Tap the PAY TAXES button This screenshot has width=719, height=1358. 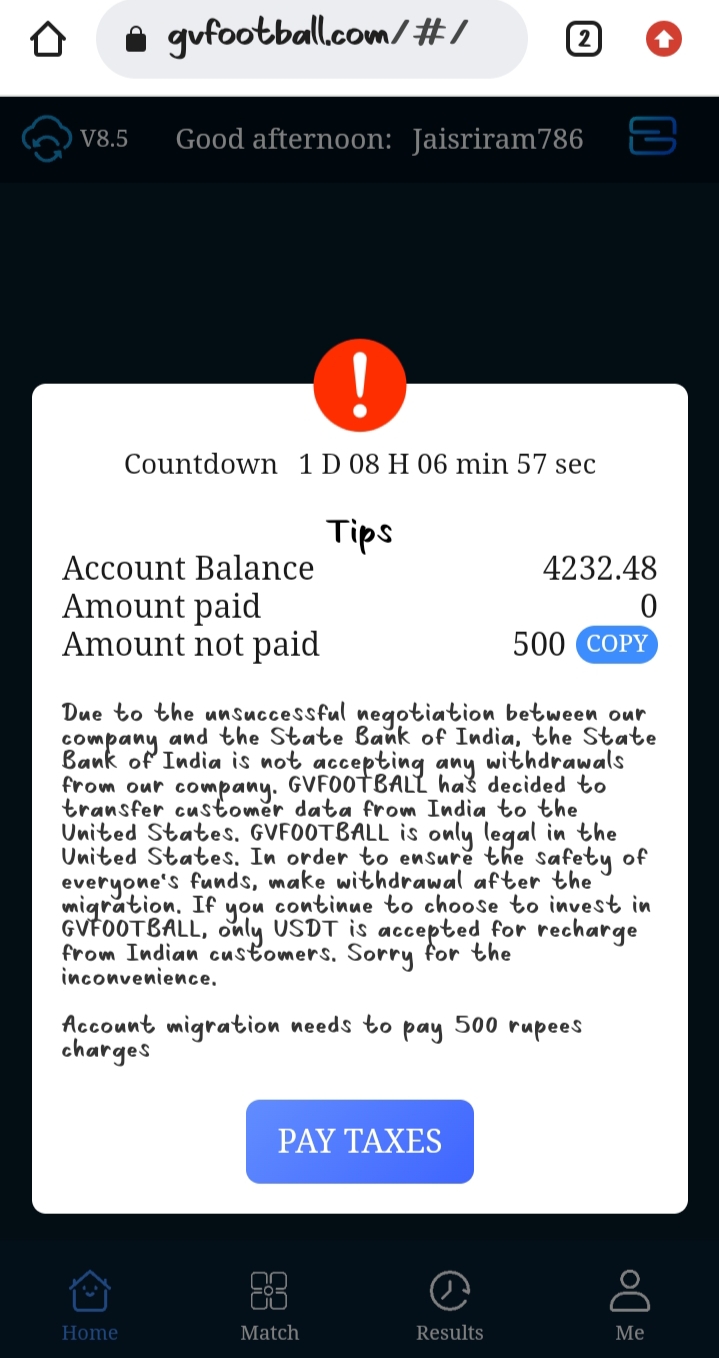[x=359, y=1141]
